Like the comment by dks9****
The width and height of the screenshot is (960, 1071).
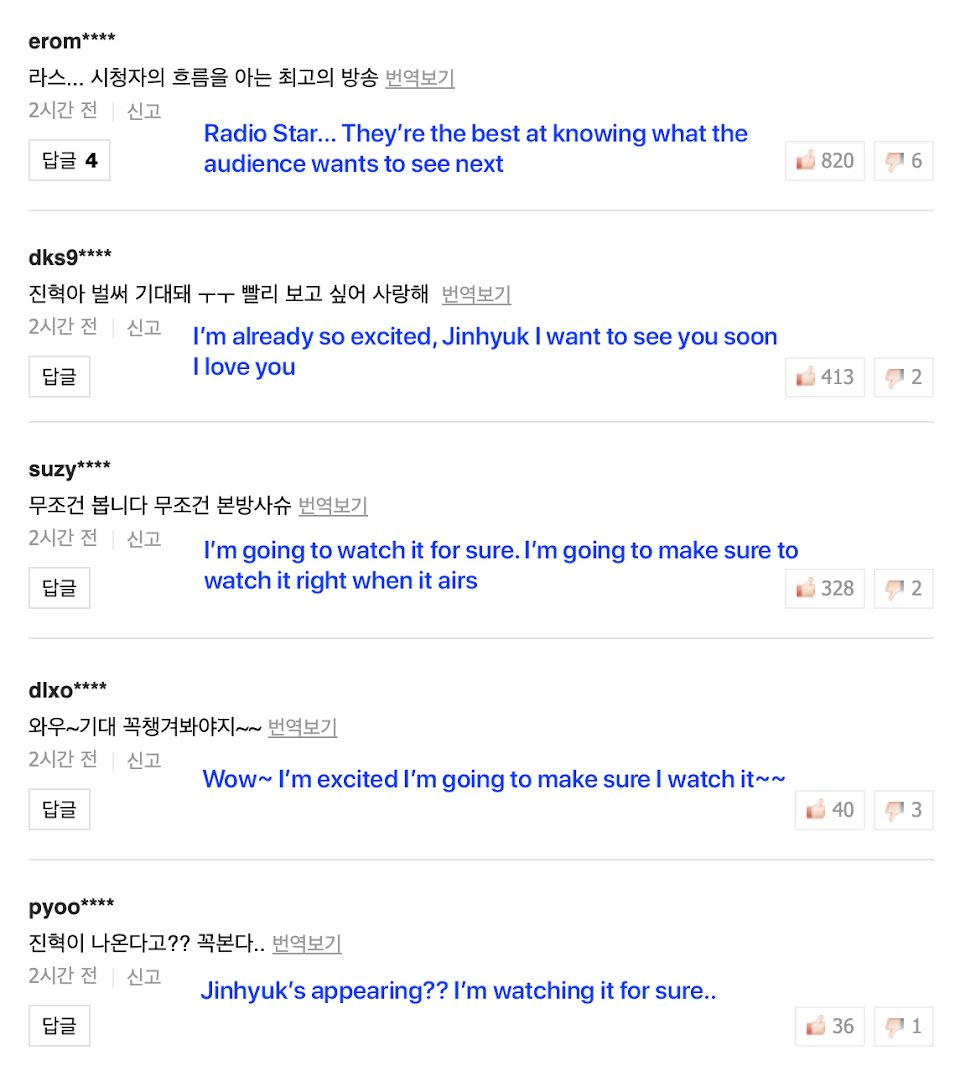825,377
